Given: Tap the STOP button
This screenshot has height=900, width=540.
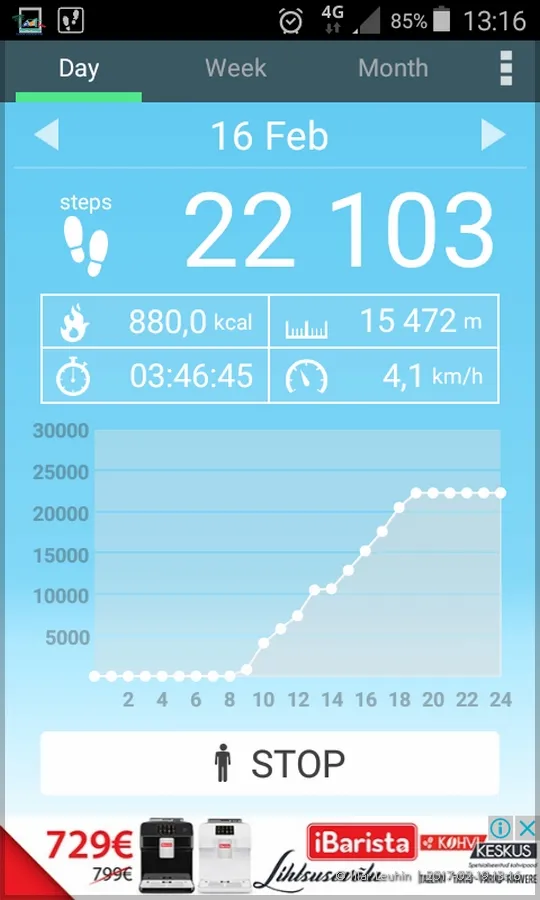Looking at the screenshot, I should click(270, 763).
